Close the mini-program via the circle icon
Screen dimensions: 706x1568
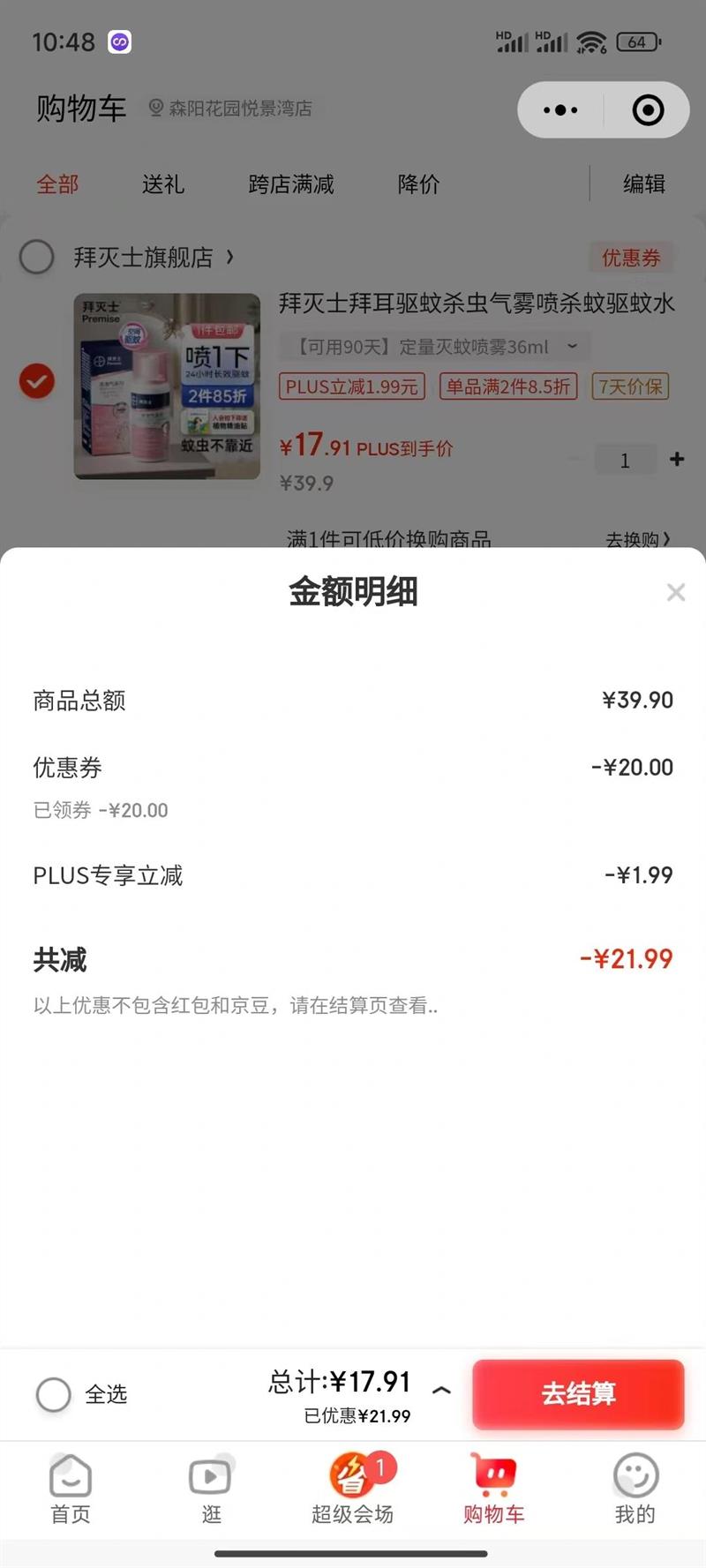(x=649, y=110)
